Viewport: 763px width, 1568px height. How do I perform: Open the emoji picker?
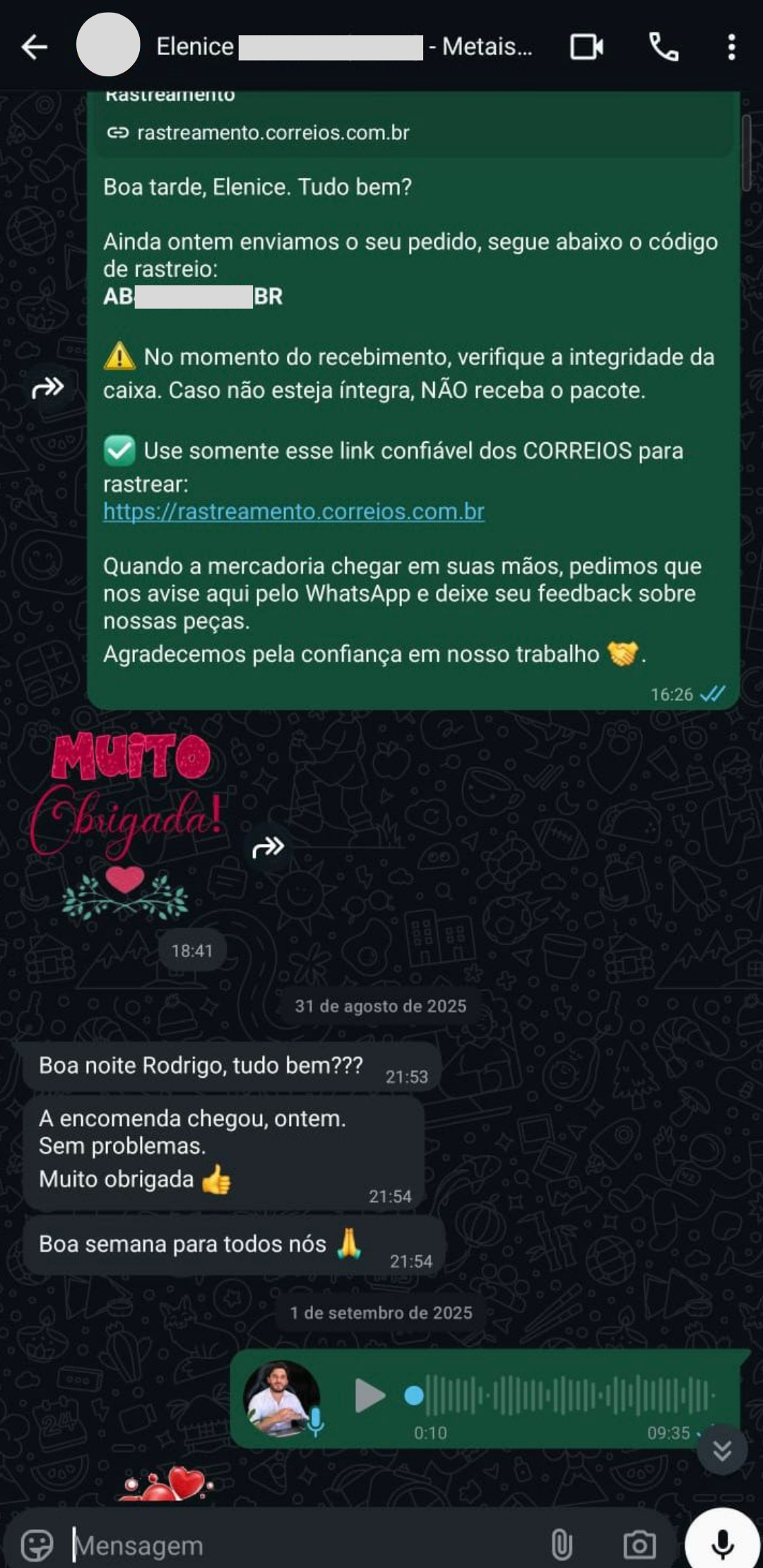tap(37, 1545)
